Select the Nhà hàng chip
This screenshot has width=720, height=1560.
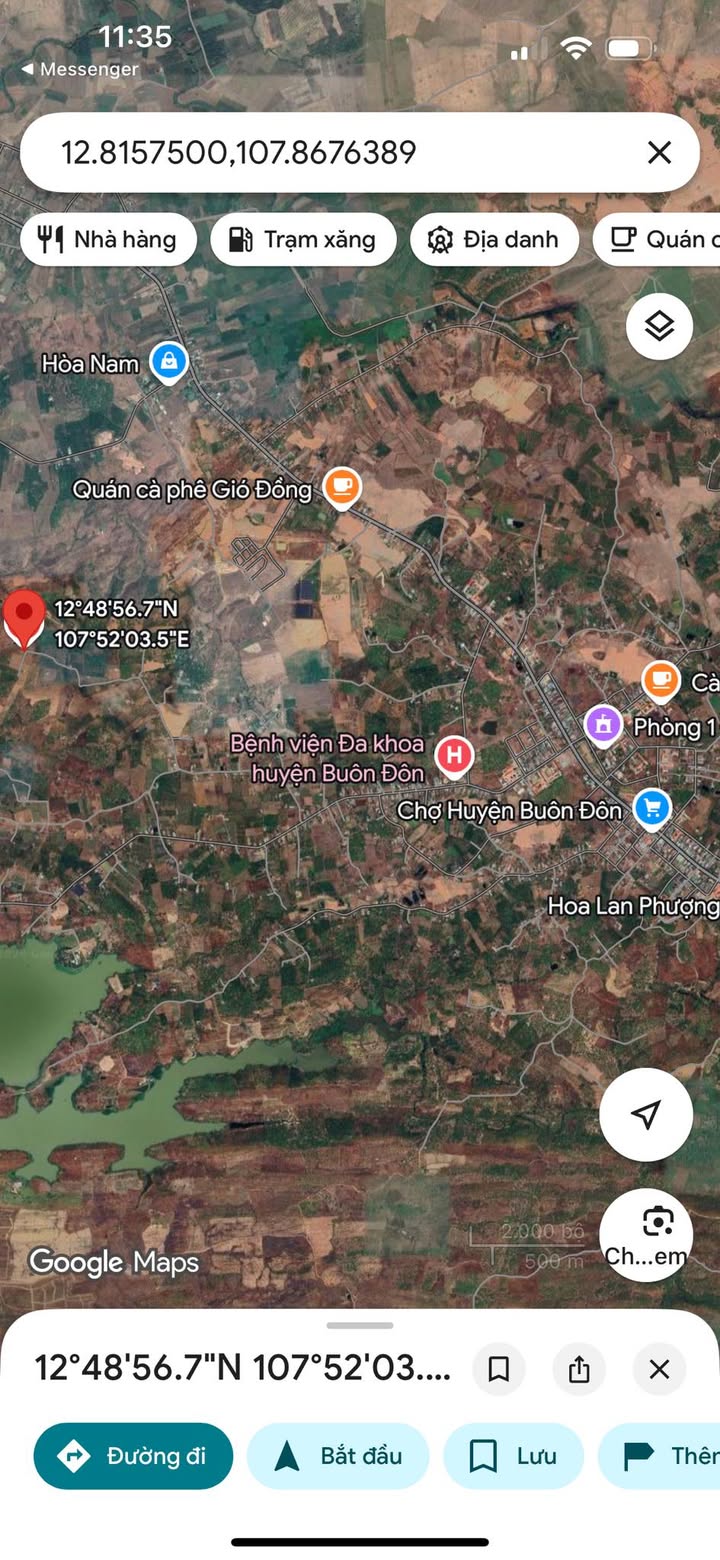pyautogui.click(x=108, y=240)
